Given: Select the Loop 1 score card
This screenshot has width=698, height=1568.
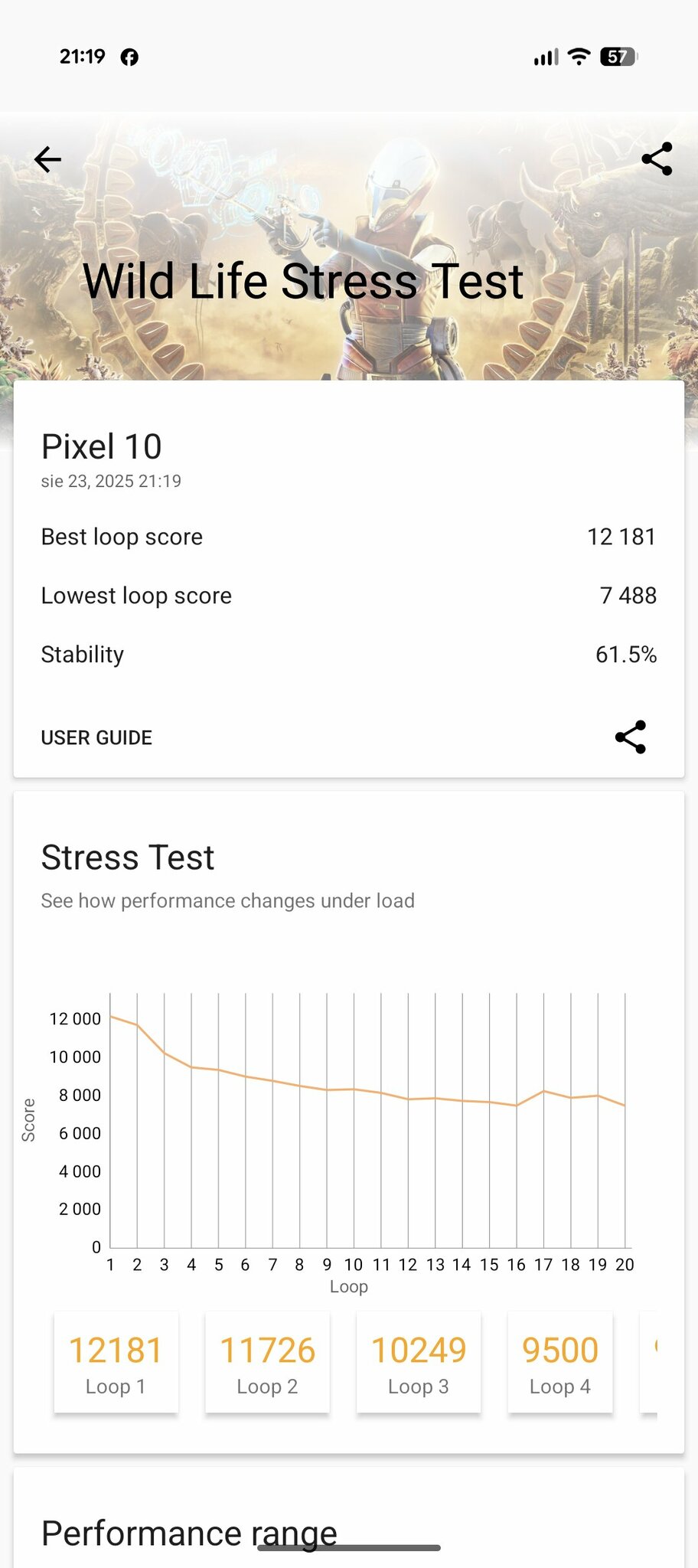Looking at the screenshot, I should tap(116, 1363).
